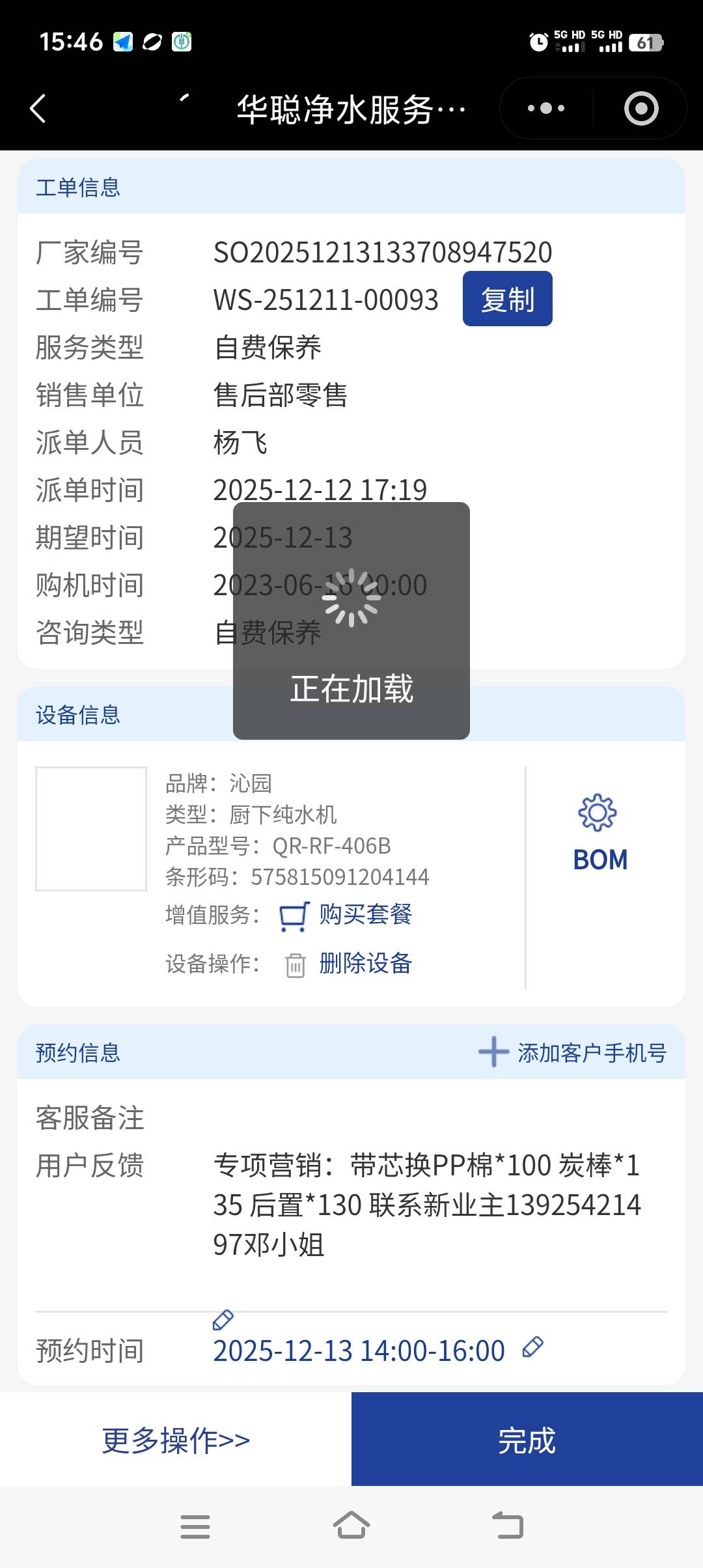Select 删除设备 to delete the device
The width and height of the screenshot is (703, 1568).
[365, 963]
